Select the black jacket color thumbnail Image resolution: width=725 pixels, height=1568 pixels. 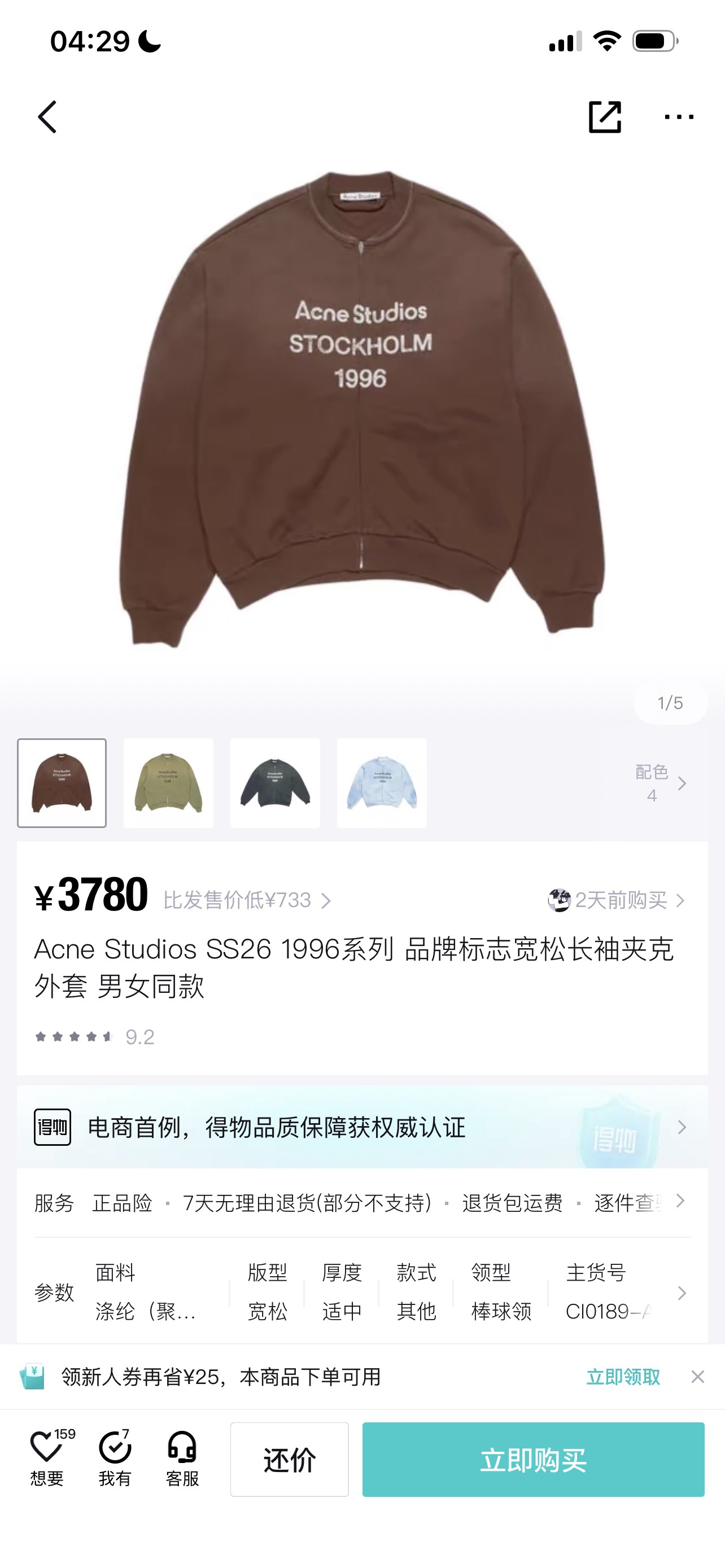point(275,783)
